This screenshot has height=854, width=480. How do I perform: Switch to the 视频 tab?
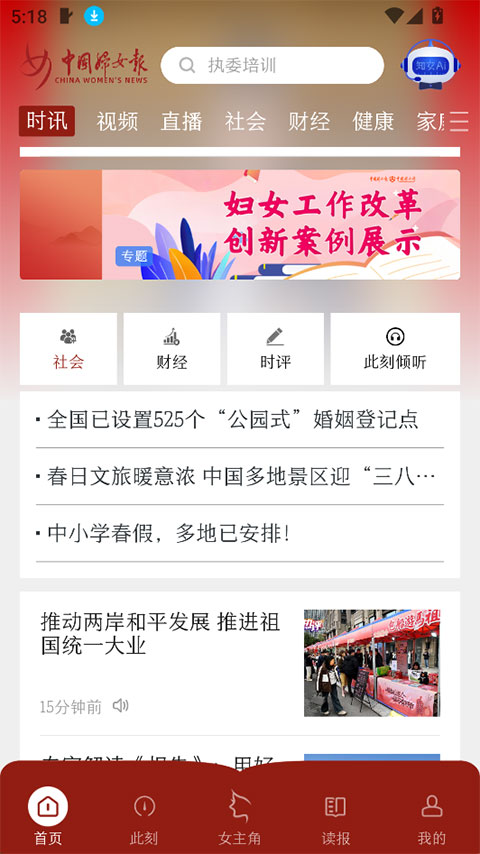[117, 121]
